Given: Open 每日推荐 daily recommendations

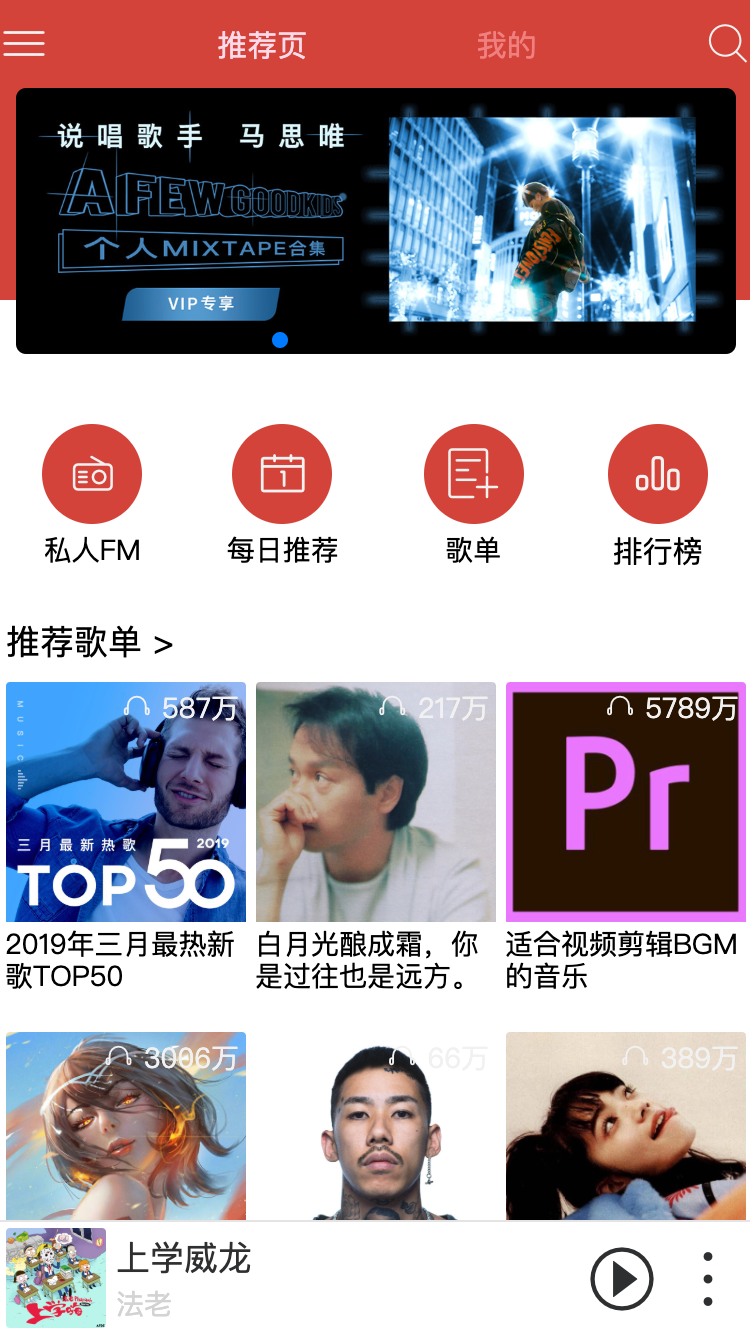Looking at the screenshot, I should coord(282,490).
